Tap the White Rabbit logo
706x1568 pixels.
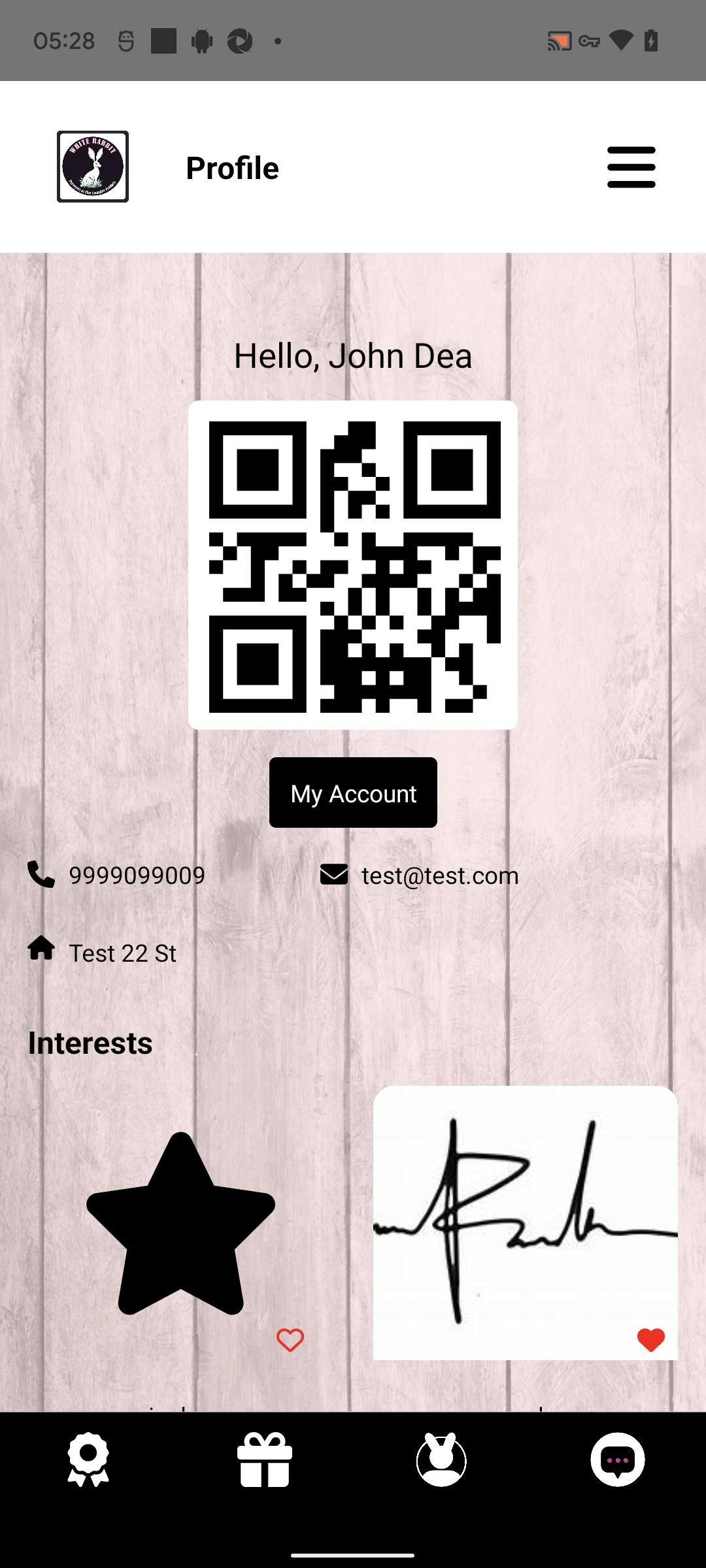click(93, 167)
